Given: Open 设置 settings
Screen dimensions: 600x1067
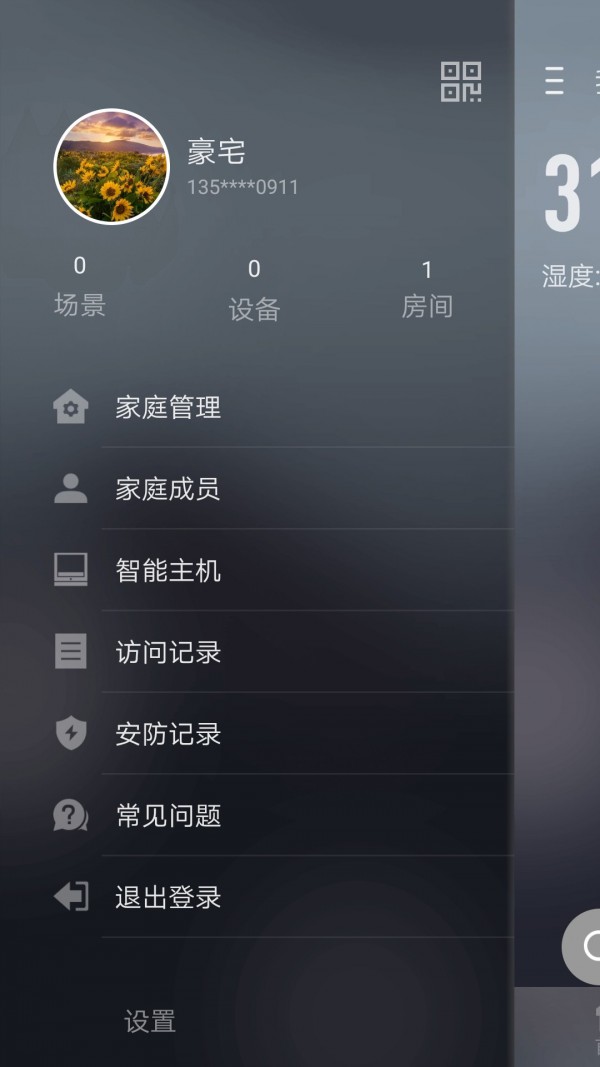Looking at the screenshot, I should click(x=150, y=1021).
